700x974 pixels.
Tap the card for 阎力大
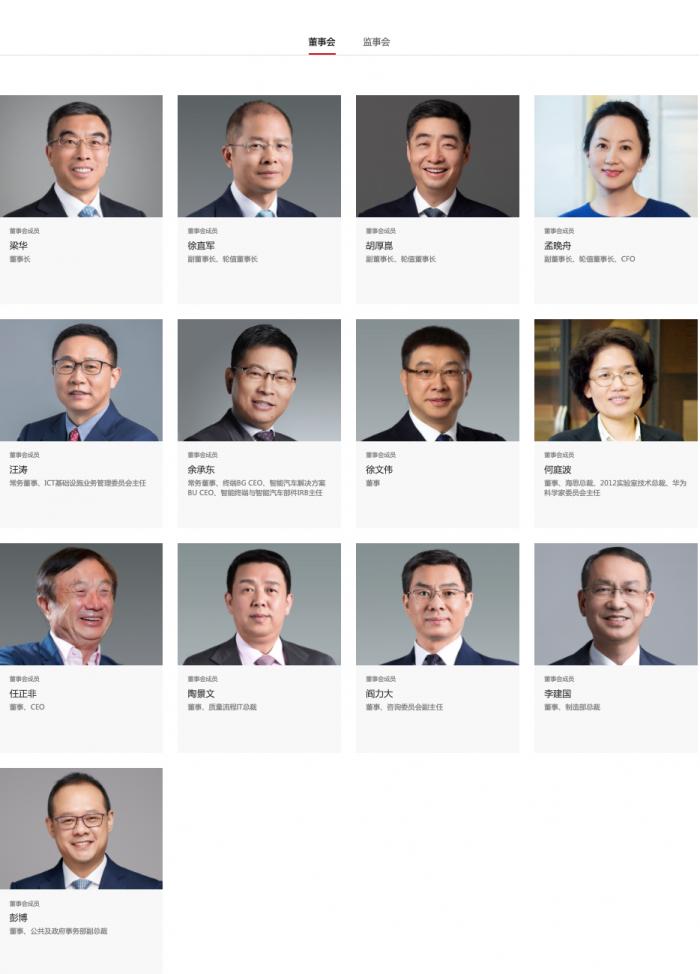[x=437, y=647]
